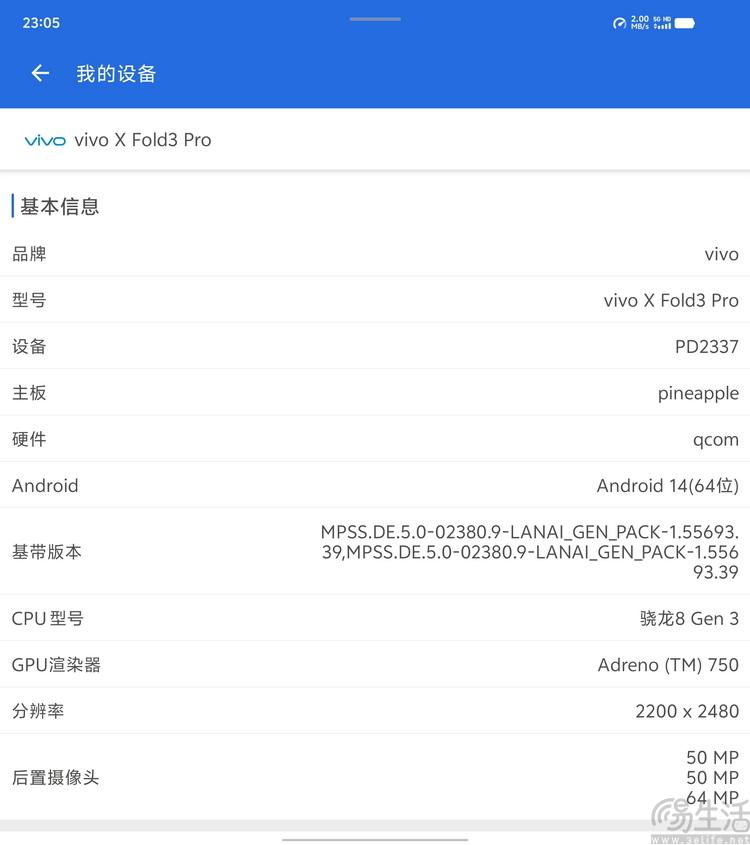The width and height of the screenshot is (750, 845).
Task: Tap the vivo brand logo
Action: click(43, 140)
